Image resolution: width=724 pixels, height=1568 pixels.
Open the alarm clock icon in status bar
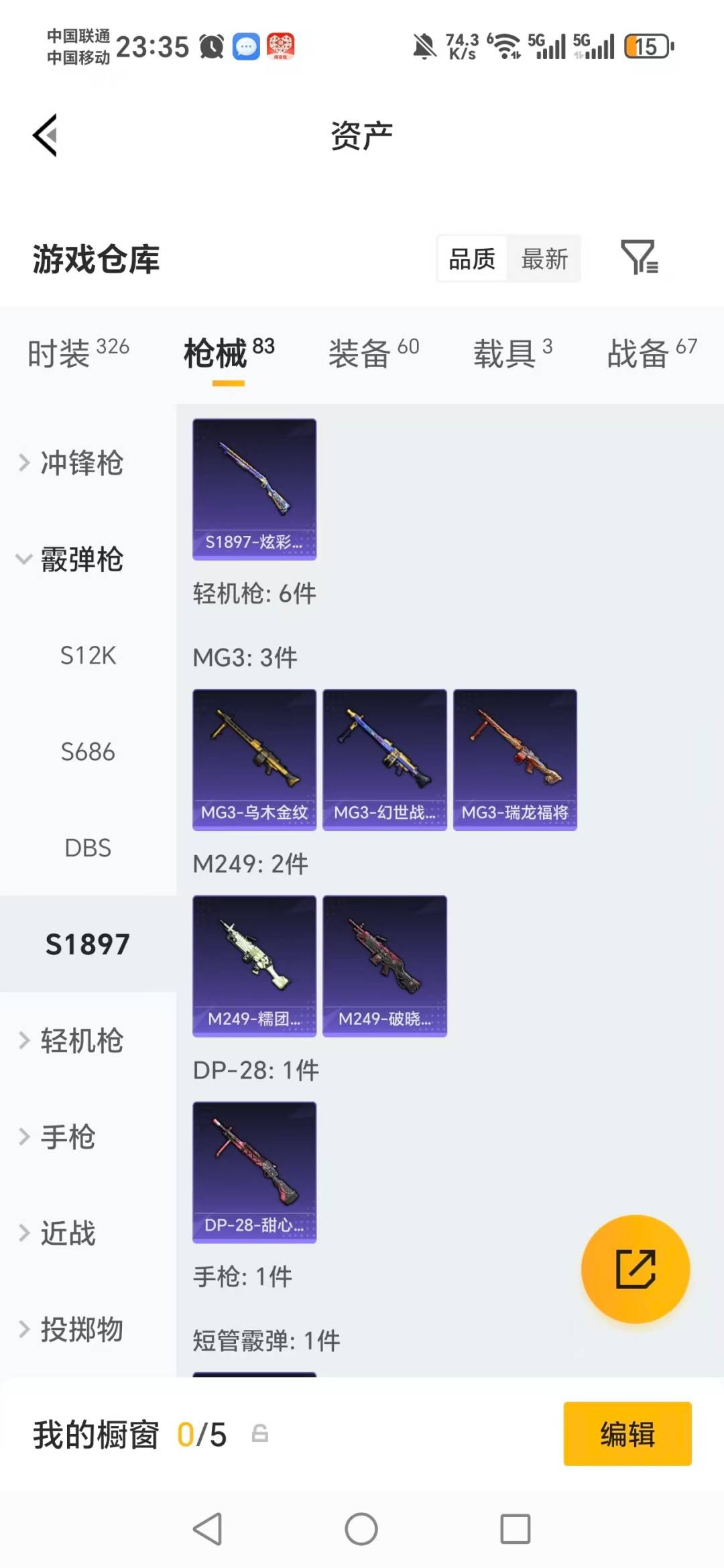pyautogui.click(x=210, y=46)
